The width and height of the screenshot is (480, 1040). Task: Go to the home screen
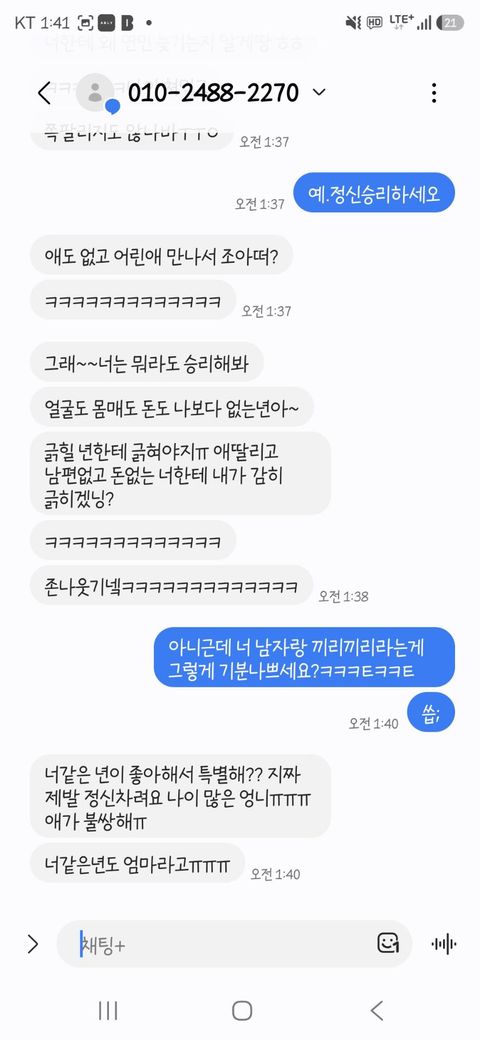click(242, 1010)
